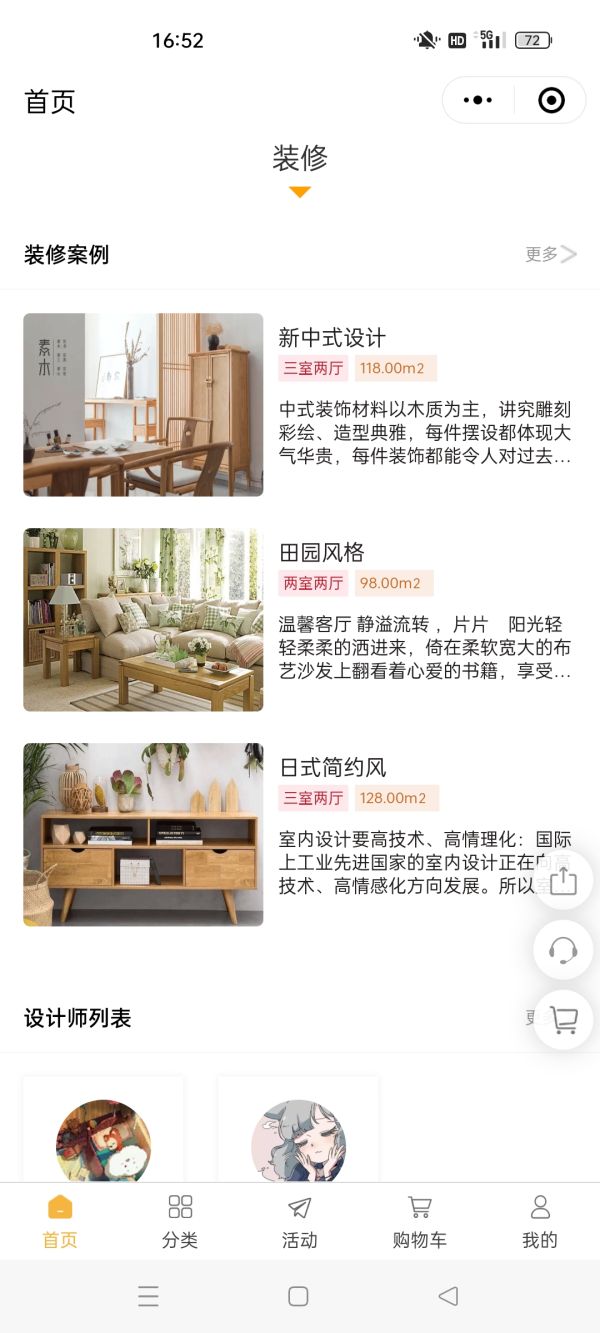Screen dimensions: 600x1333
Task: Switch to the 我的 tab
Action: pyautogui.click(x=539, y=1221)
